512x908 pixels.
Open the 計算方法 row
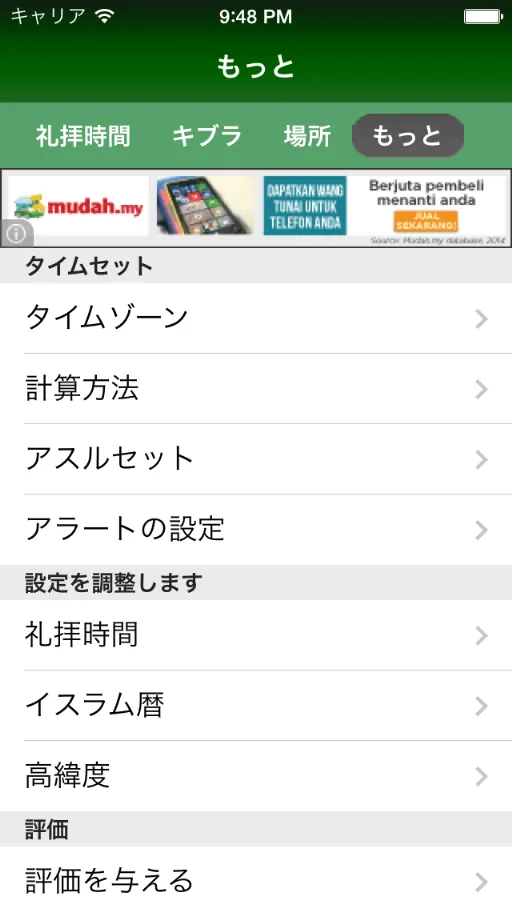tap(256, 389)
